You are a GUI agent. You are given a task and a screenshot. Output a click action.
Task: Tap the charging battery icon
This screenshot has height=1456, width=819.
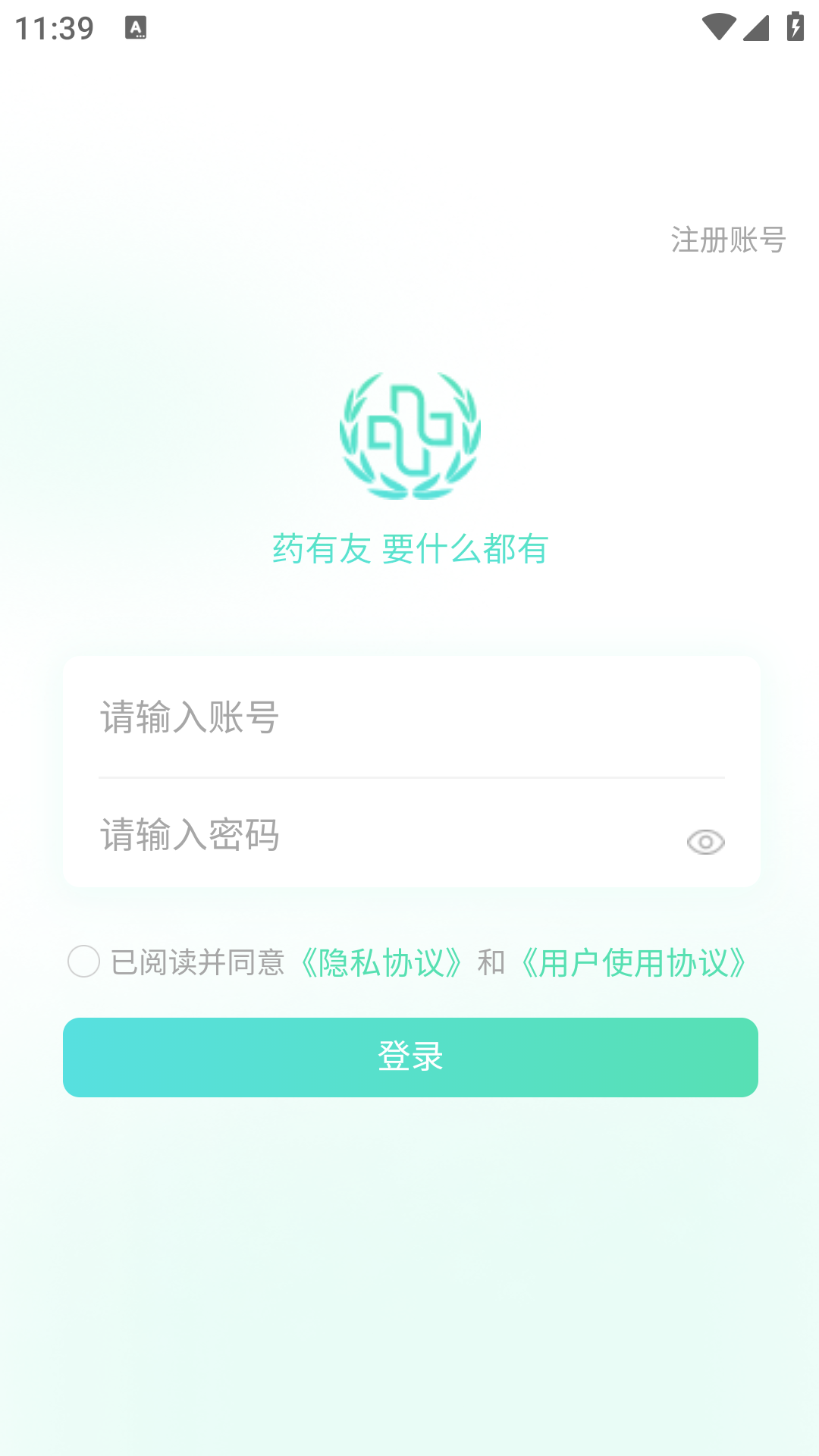pyautogui.click(x=794, y=25)
